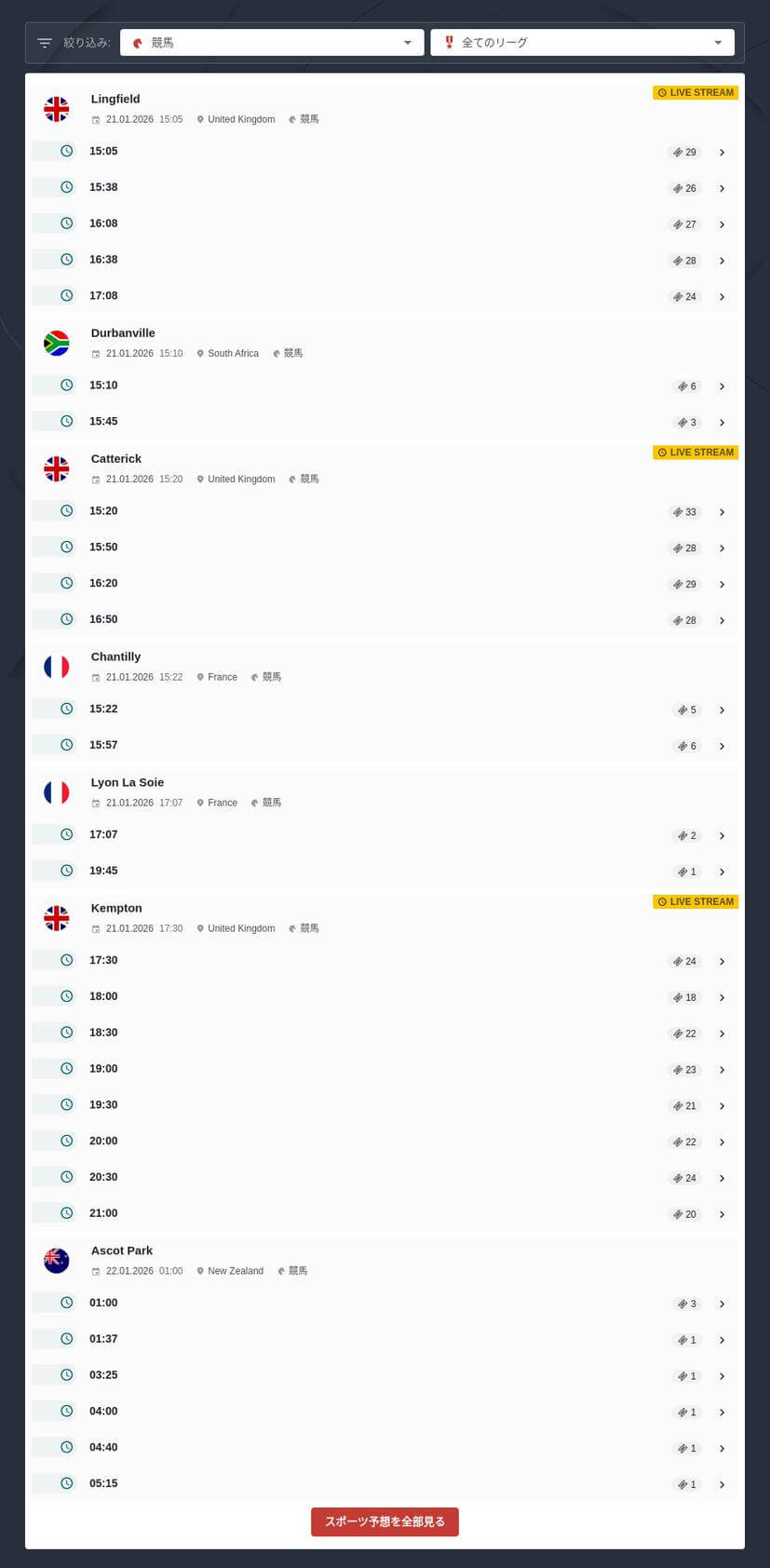Click the France flag for Chantilly
The image size is (770, 1568).
coord(56,666)
